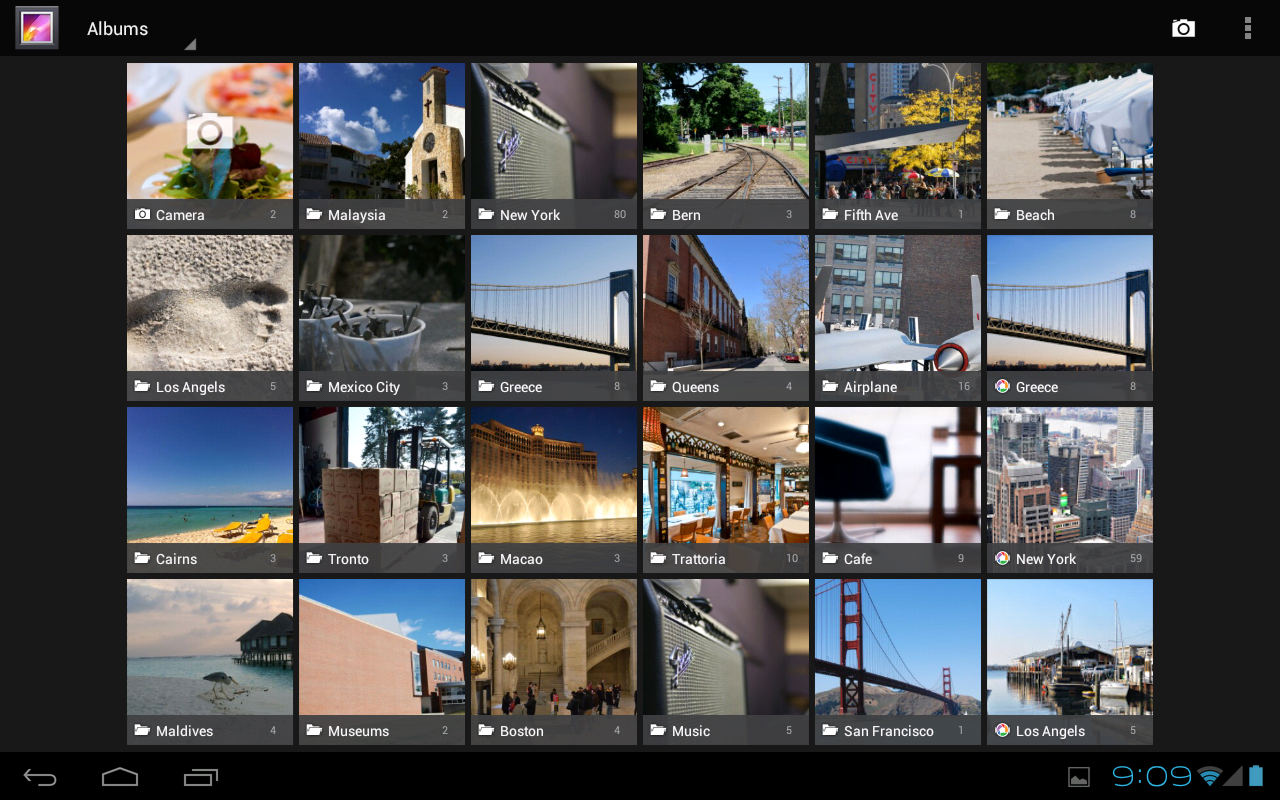The width and height of the screenshot is (1280, 800).
Task: Open the Cafe album
Action: 898,489
